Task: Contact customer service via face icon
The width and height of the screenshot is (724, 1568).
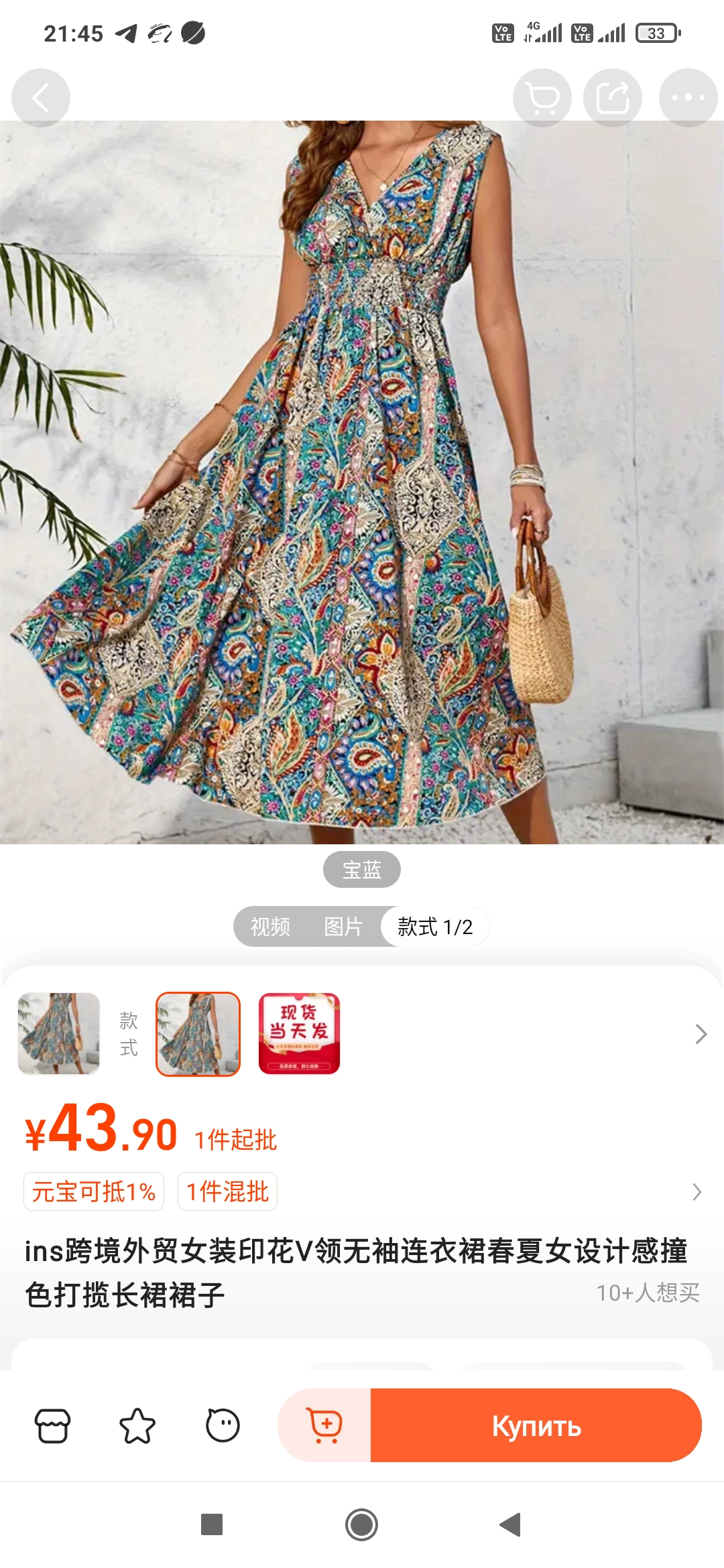Action: coord(223,1425)
